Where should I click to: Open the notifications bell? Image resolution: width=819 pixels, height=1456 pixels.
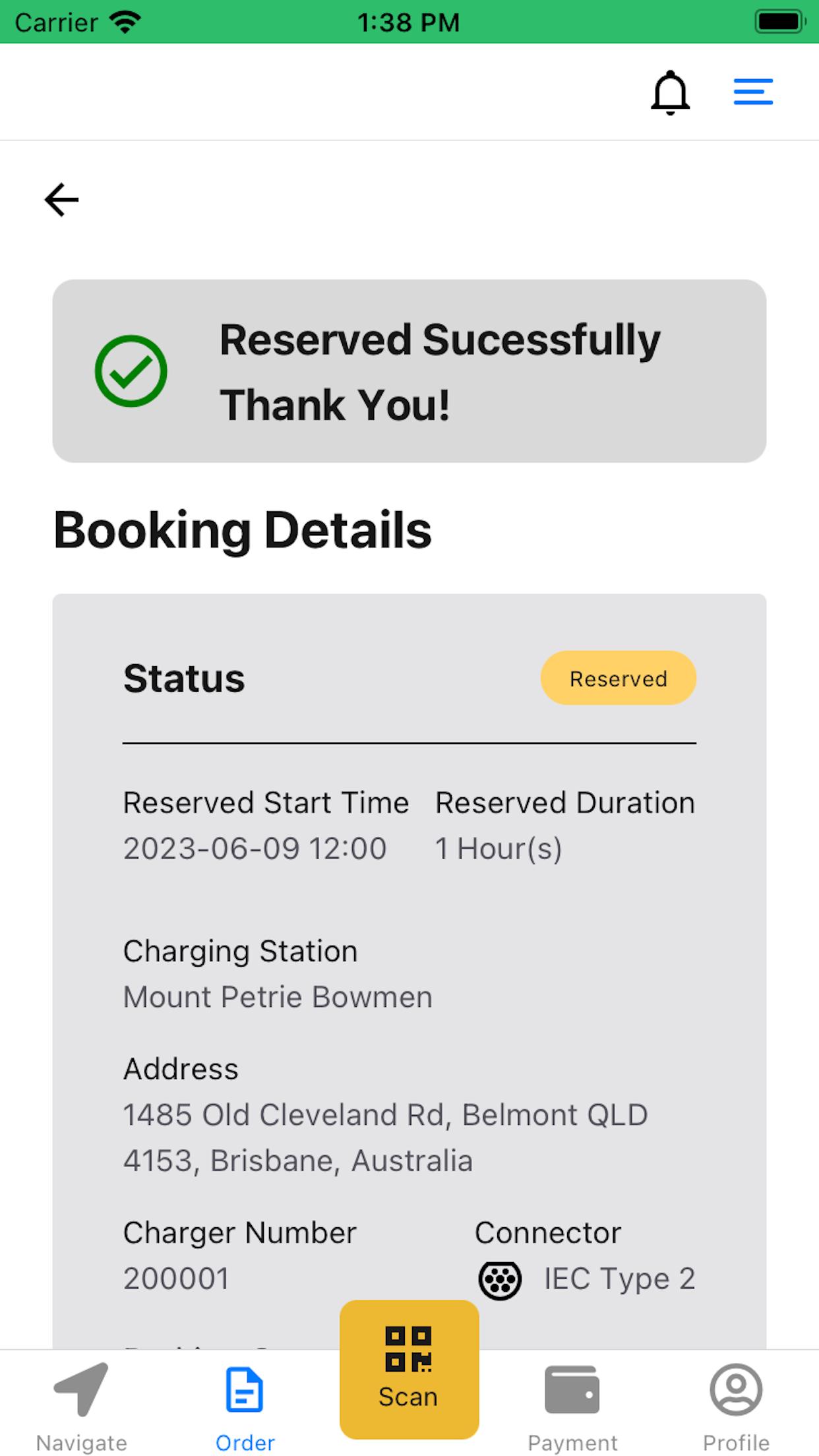point(670,92)
